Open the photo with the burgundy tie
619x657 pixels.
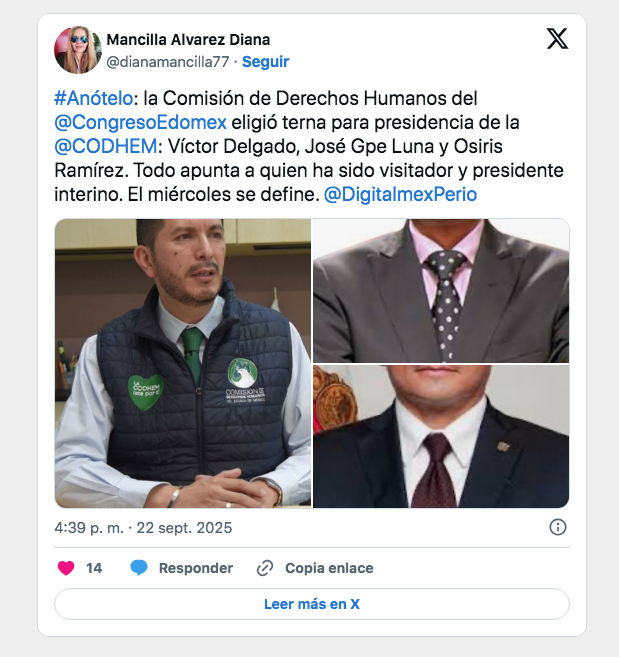[x=441, y=437]
